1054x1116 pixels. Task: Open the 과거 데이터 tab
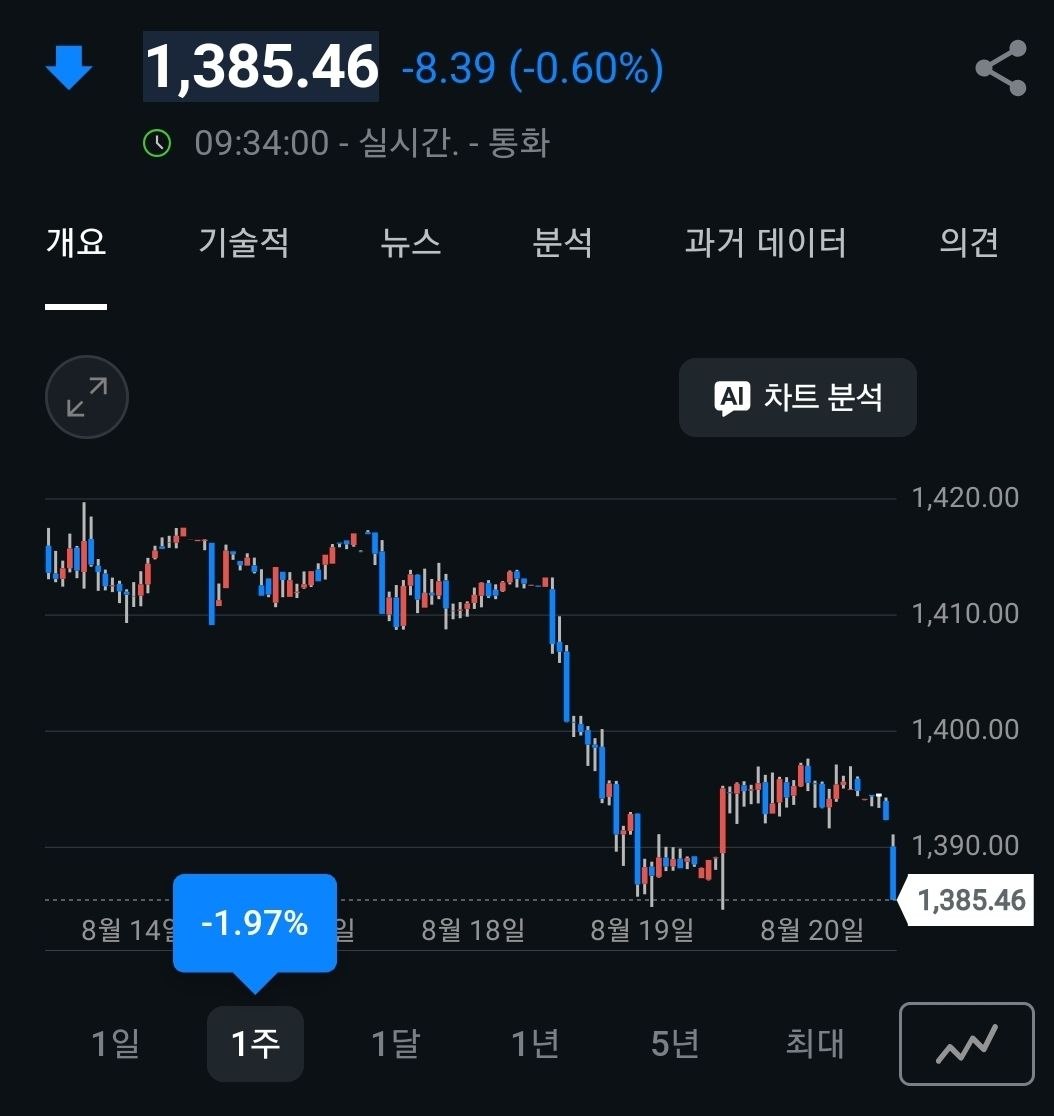(765, 243)
